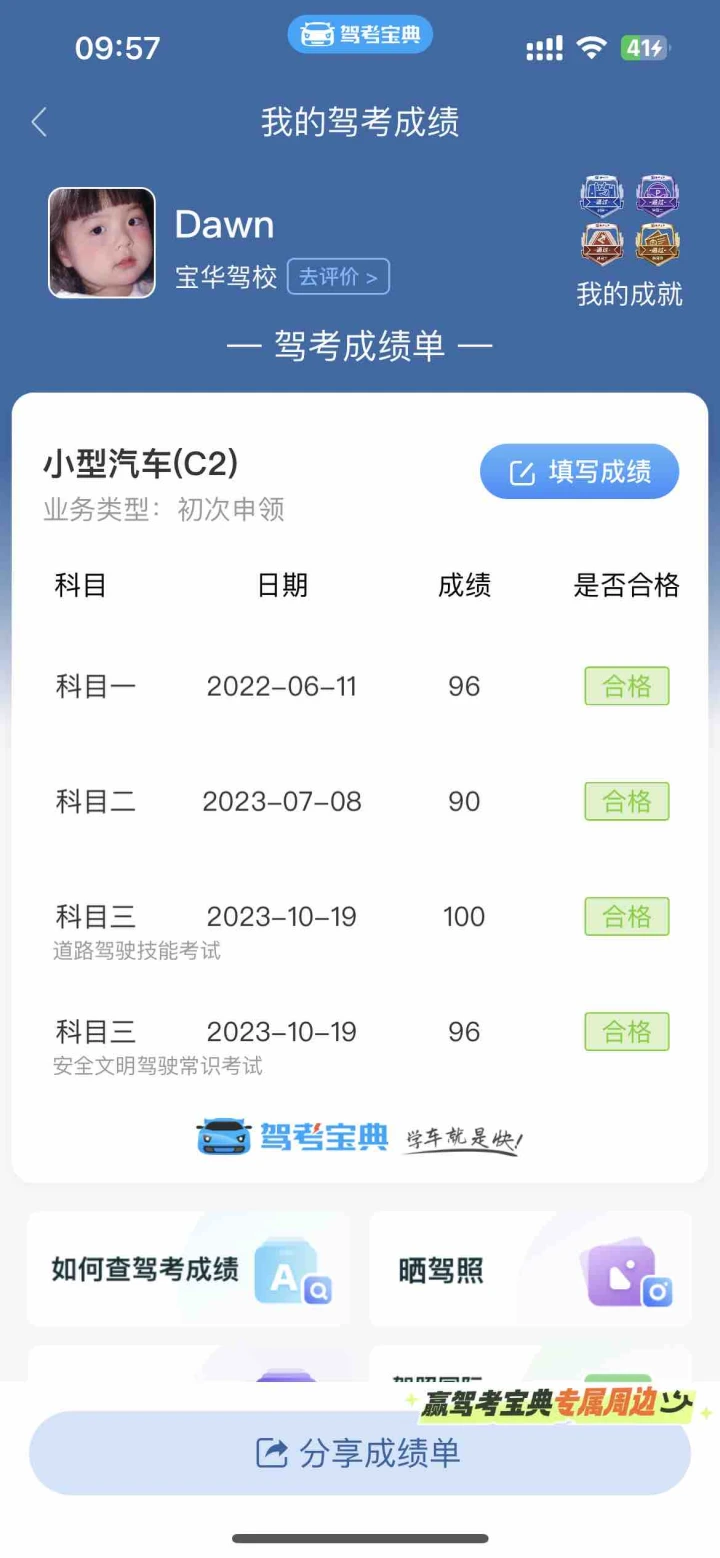Open 我的成就 achievements badges

tap(630, 241)
